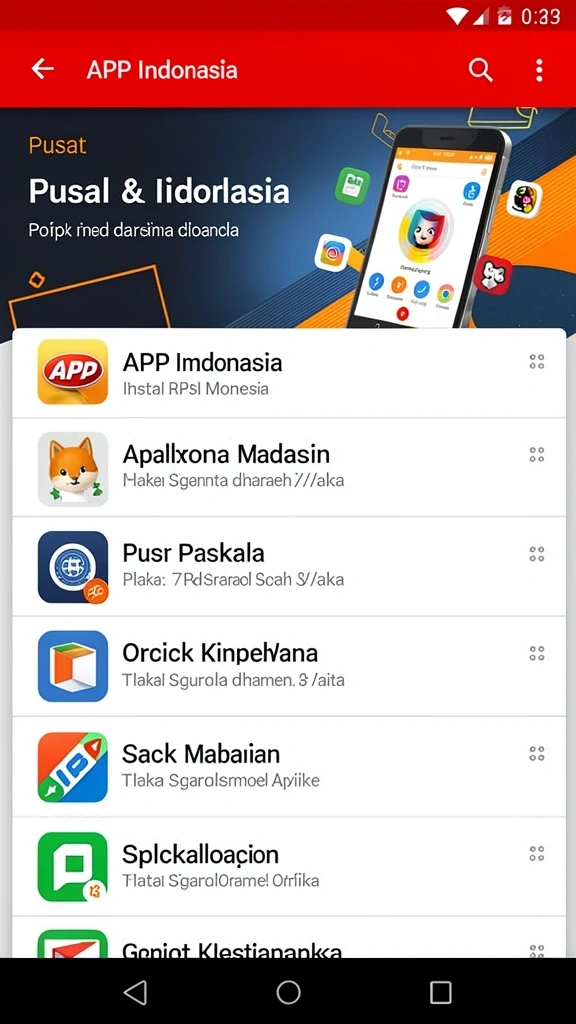Open recent apps from the navigation bar
This screenshot has height=1024, width=576.
[441, 992]
